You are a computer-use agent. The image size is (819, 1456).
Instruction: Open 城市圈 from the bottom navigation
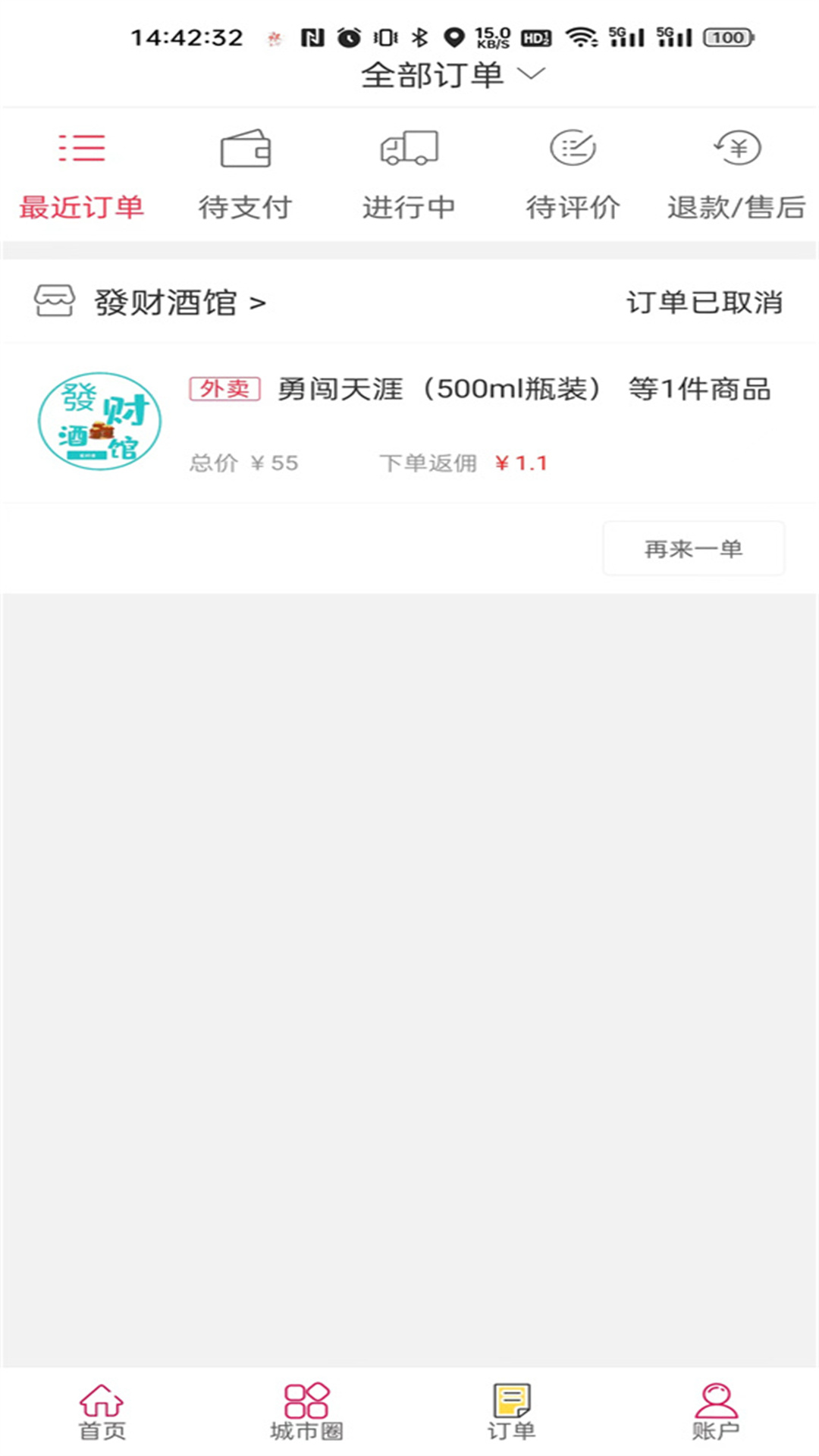[x=306, y=1408]
